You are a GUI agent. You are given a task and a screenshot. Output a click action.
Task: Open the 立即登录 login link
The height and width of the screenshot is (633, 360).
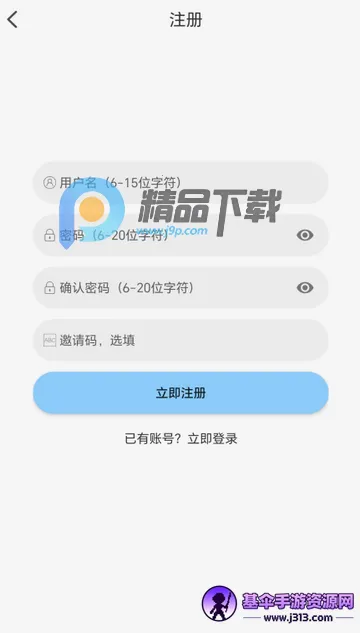212,438
